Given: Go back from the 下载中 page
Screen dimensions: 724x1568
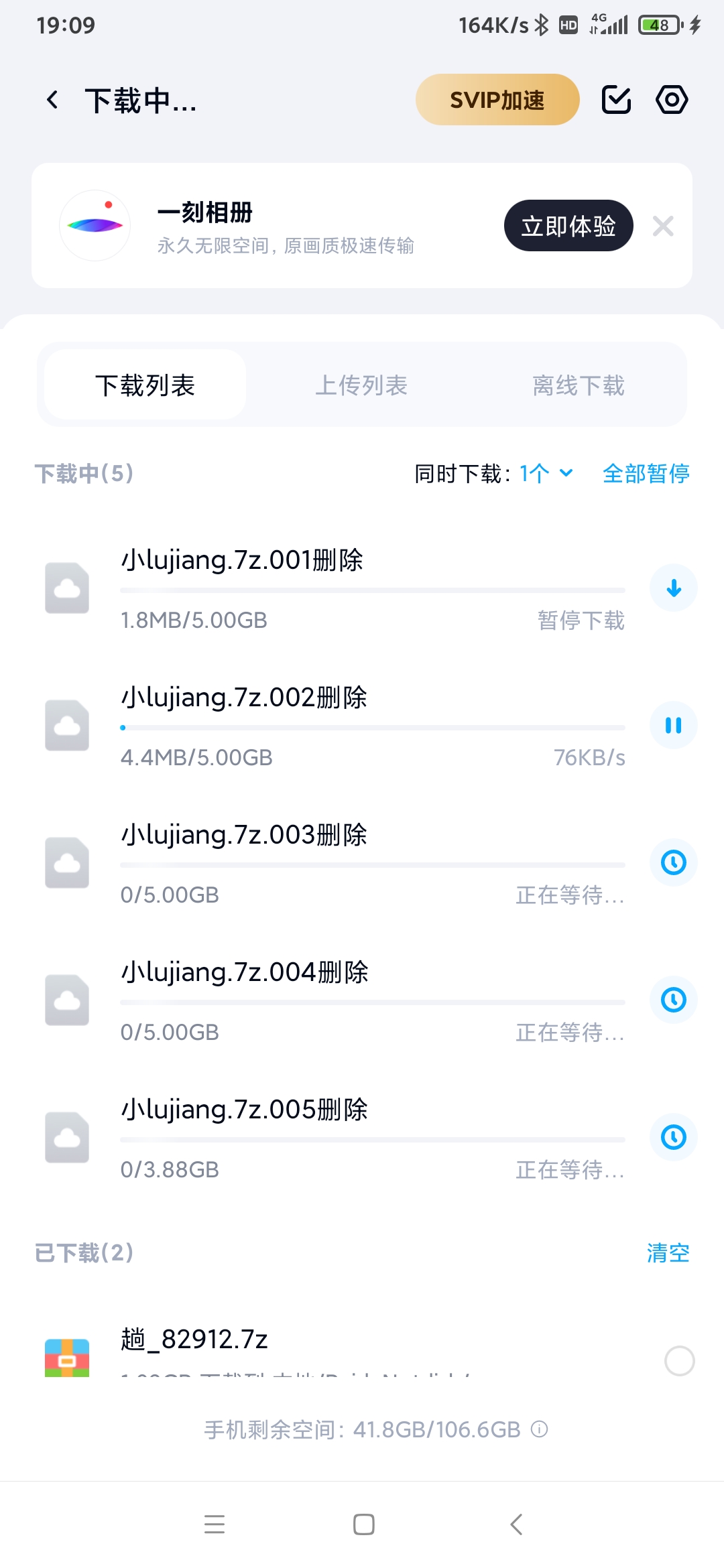Looking at the screenshot, I should [x=52, y=101].
